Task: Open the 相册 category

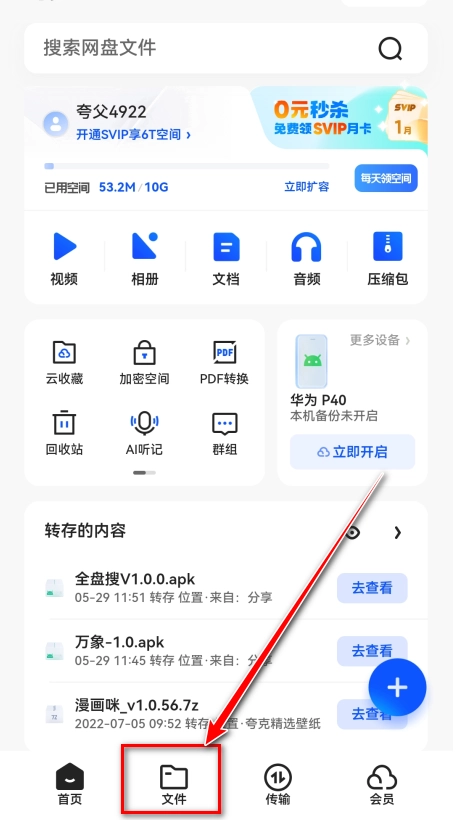Action: coord(145,259)
